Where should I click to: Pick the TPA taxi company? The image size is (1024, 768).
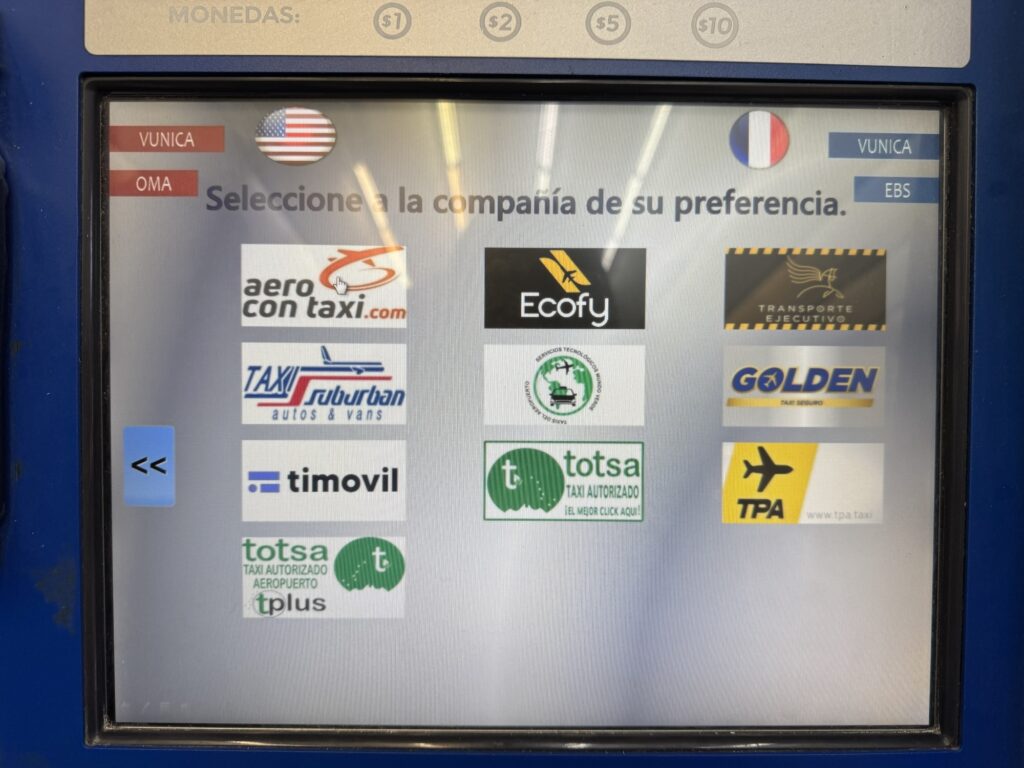(802, 483)
